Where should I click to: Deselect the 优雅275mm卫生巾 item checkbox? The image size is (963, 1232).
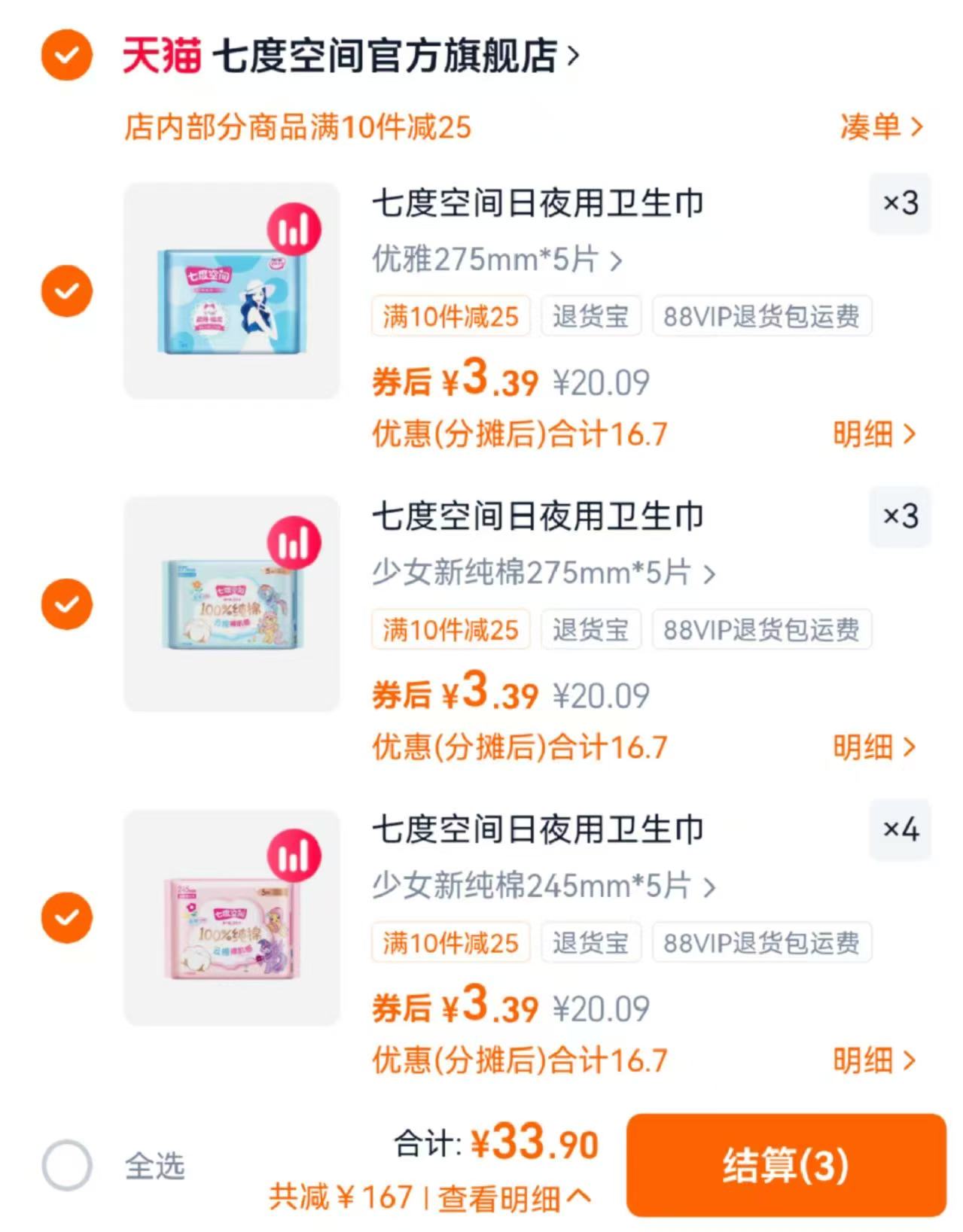[66, 290]
